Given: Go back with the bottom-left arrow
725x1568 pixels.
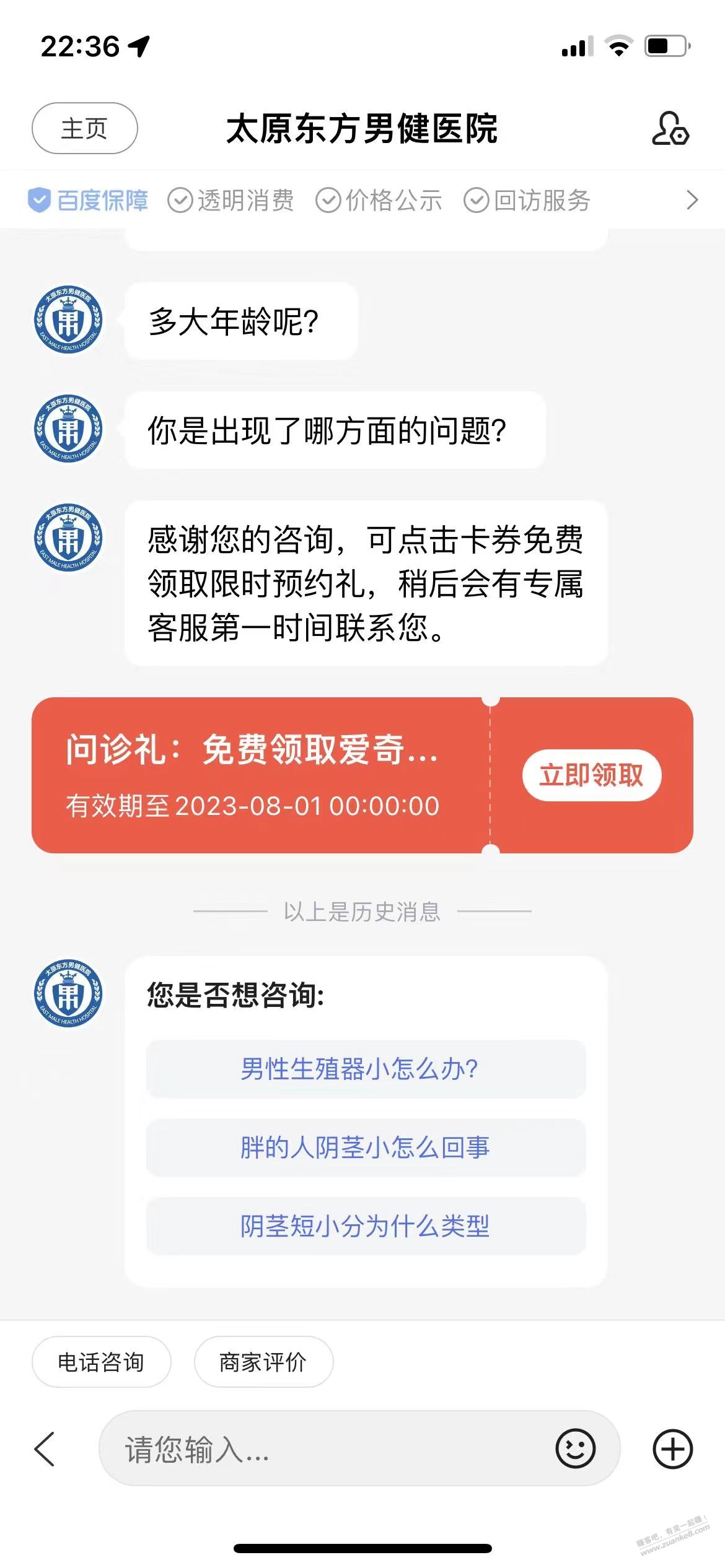Looking at the screenshot, I should tap(45, 1448).
